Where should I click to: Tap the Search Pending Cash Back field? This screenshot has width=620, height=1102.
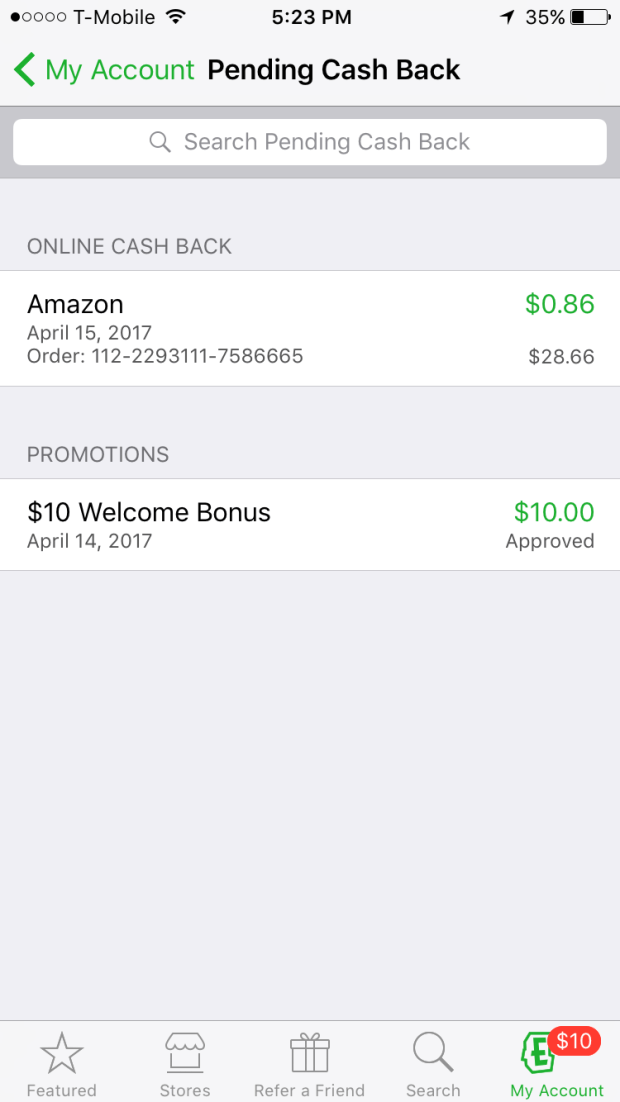coord(310,142)
